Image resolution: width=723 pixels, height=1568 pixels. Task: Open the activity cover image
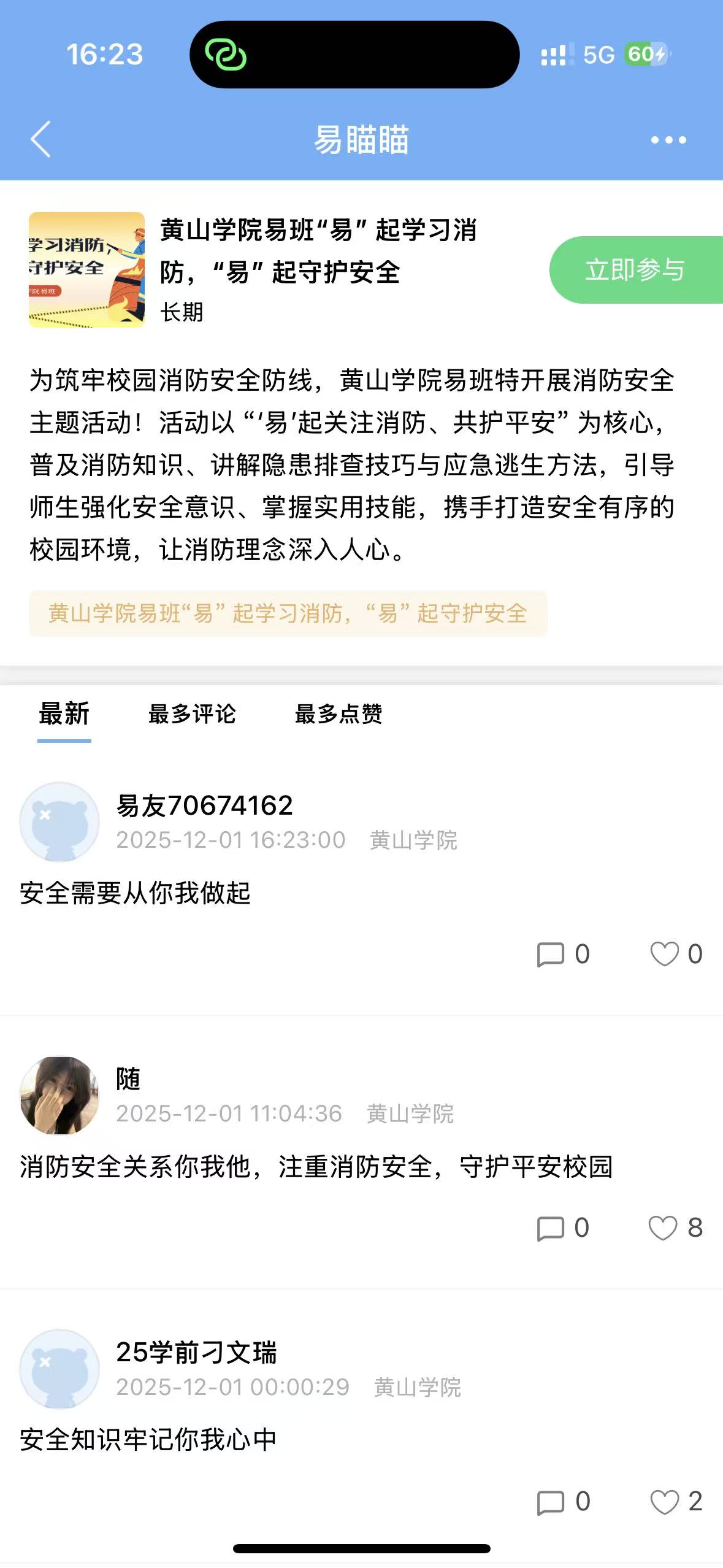86,270
